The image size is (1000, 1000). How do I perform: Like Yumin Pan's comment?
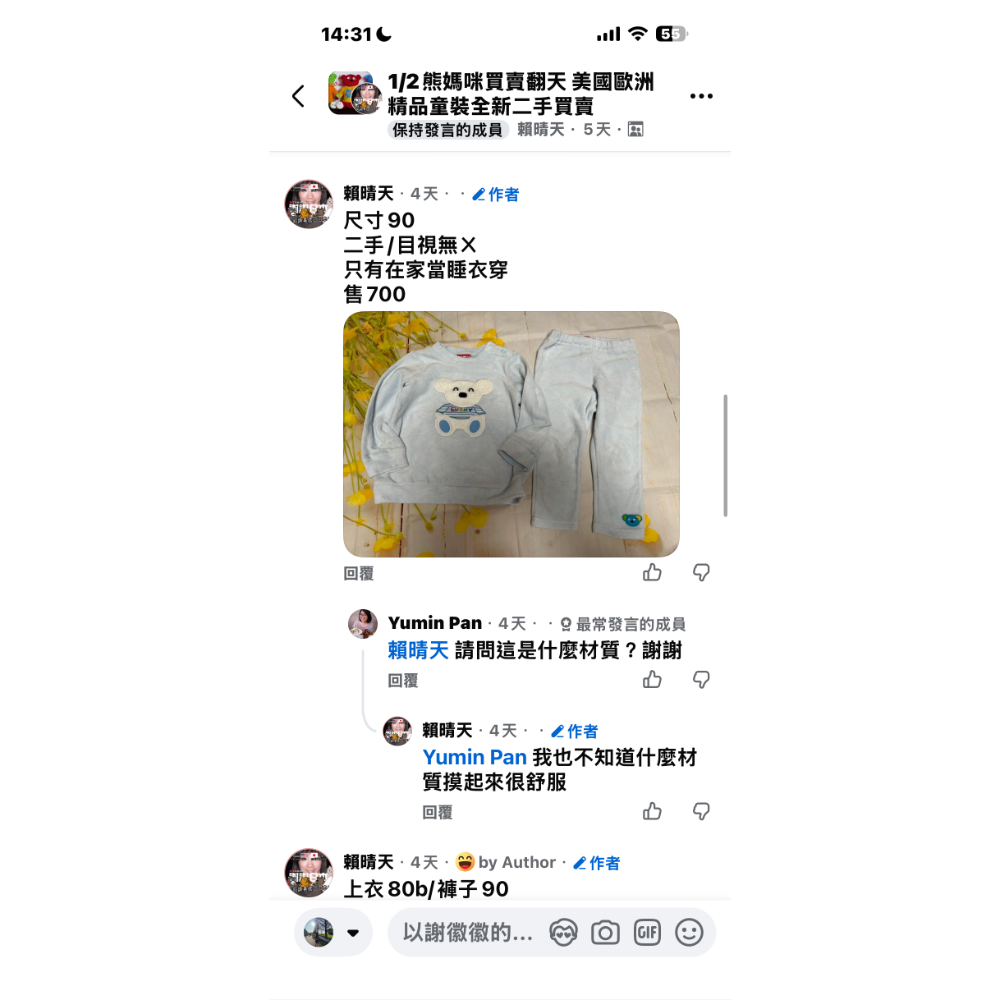[652, 680]
